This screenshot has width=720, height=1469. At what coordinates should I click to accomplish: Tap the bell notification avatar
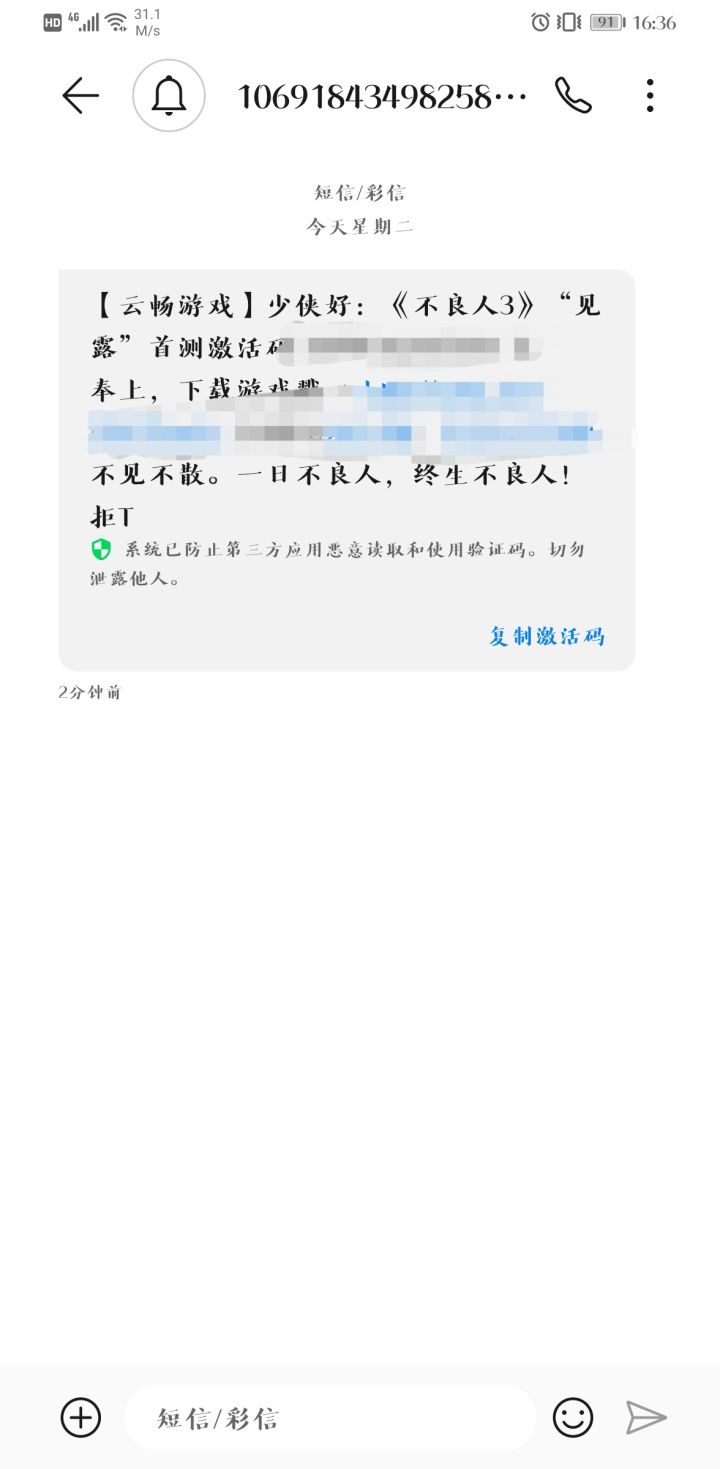169,95
